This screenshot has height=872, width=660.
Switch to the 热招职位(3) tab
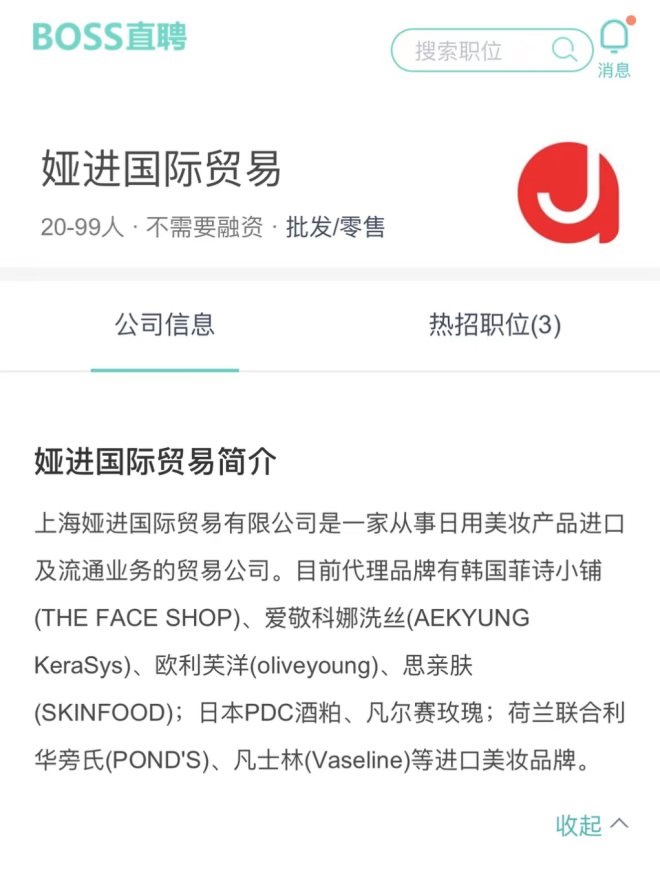[x=495, y=325]
